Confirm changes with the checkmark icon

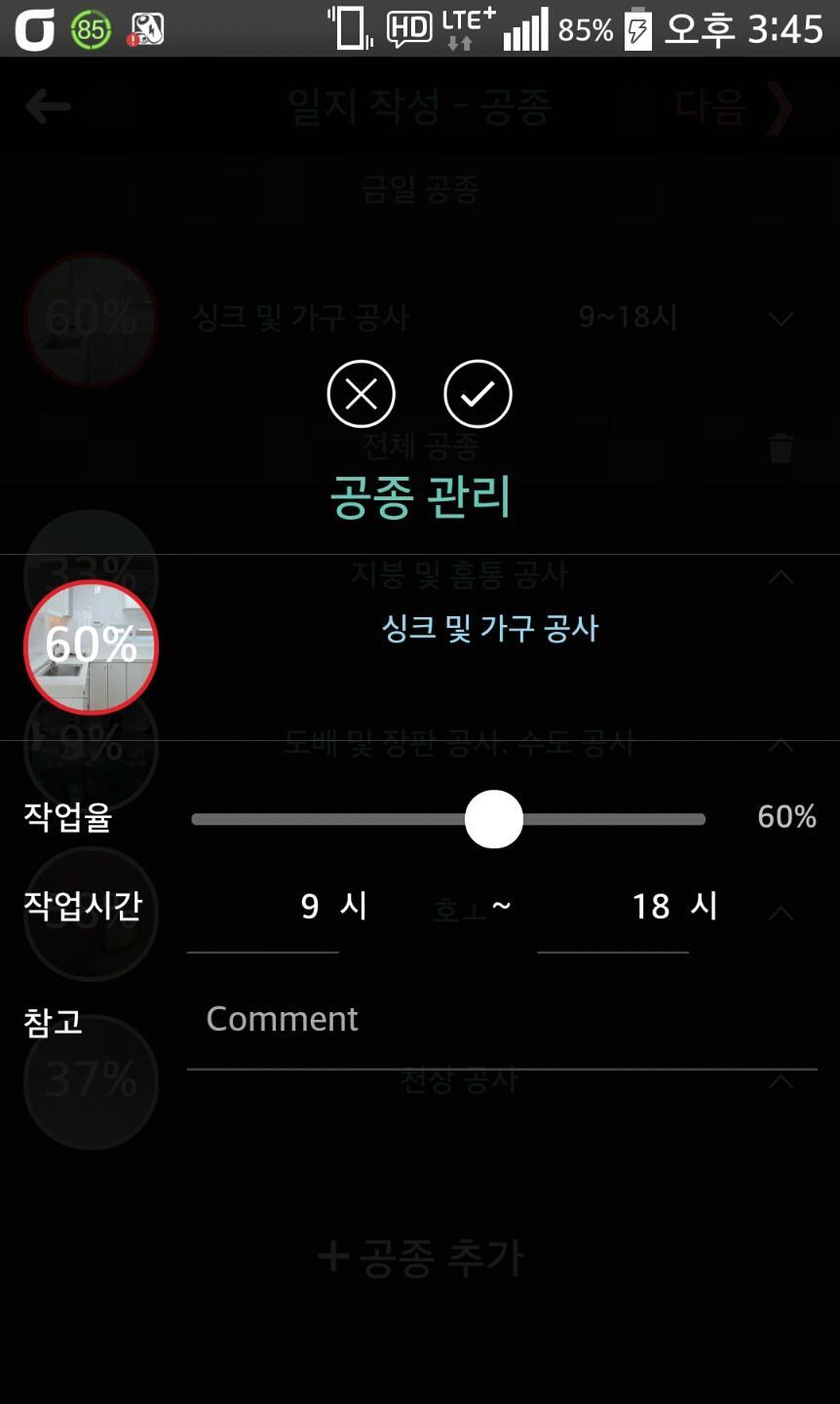click(477, 394)
